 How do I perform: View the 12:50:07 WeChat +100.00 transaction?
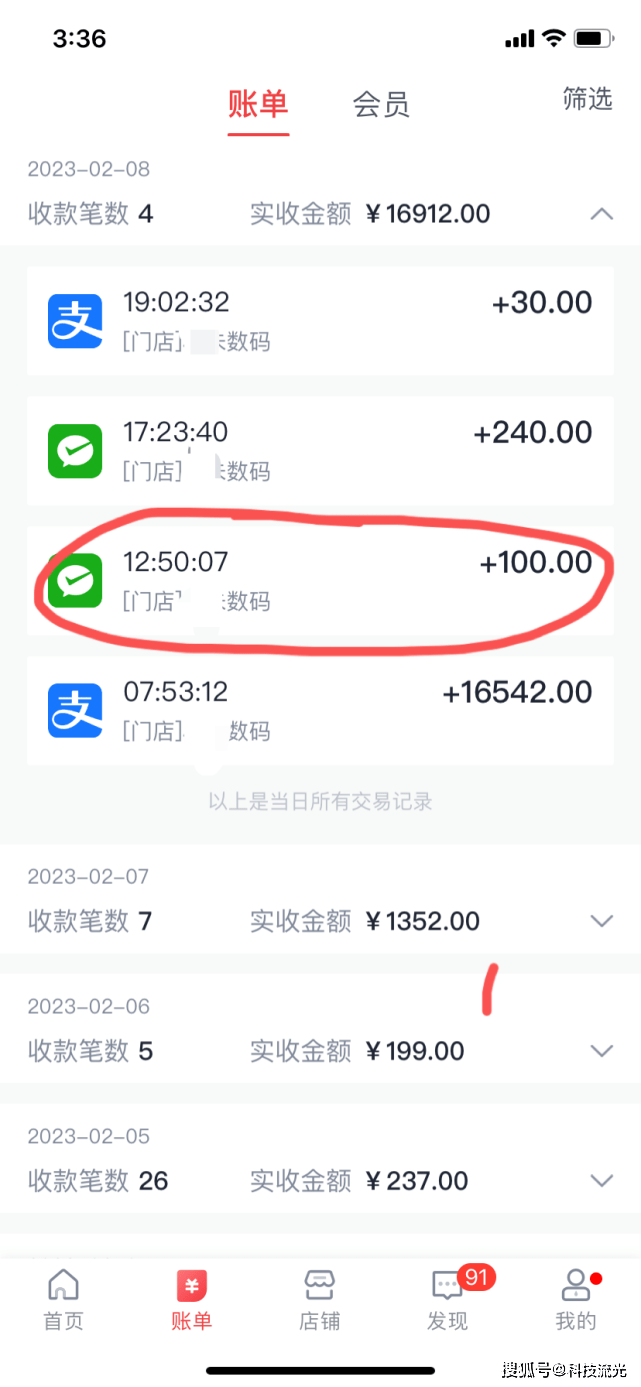pos(320,581)
